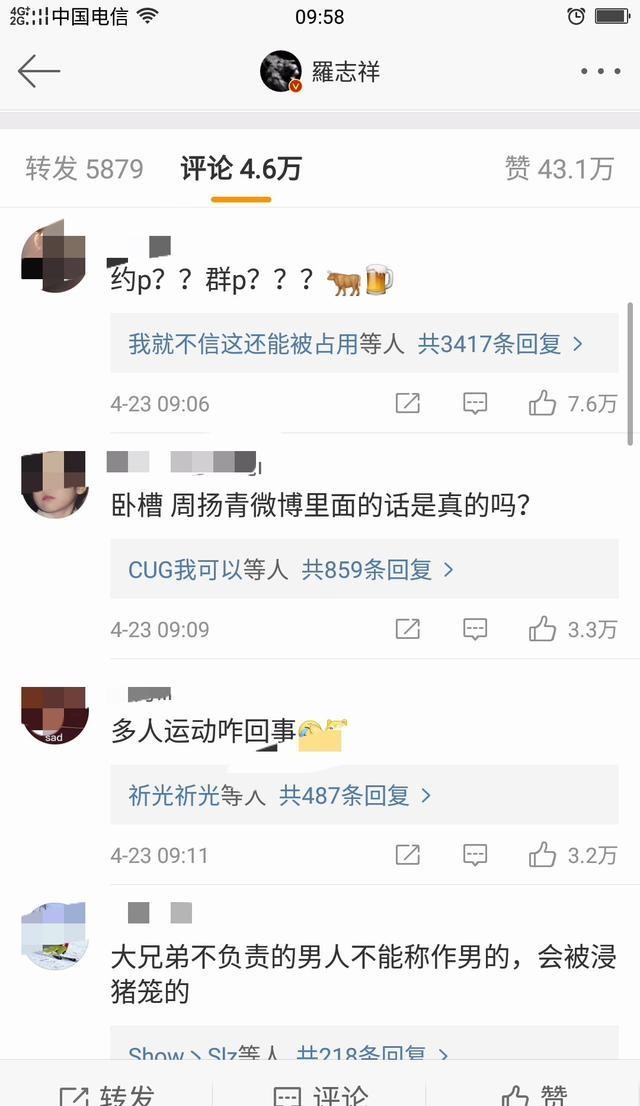Tap 转发 in the bottom bar
Image resolution: width=640 pixels, height=1106 pixels.
point(107,1095)
